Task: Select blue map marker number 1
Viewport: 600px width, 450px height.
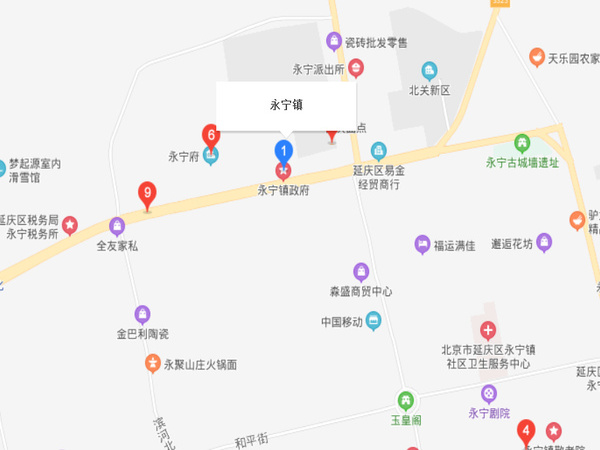Action: coord(284,152)
